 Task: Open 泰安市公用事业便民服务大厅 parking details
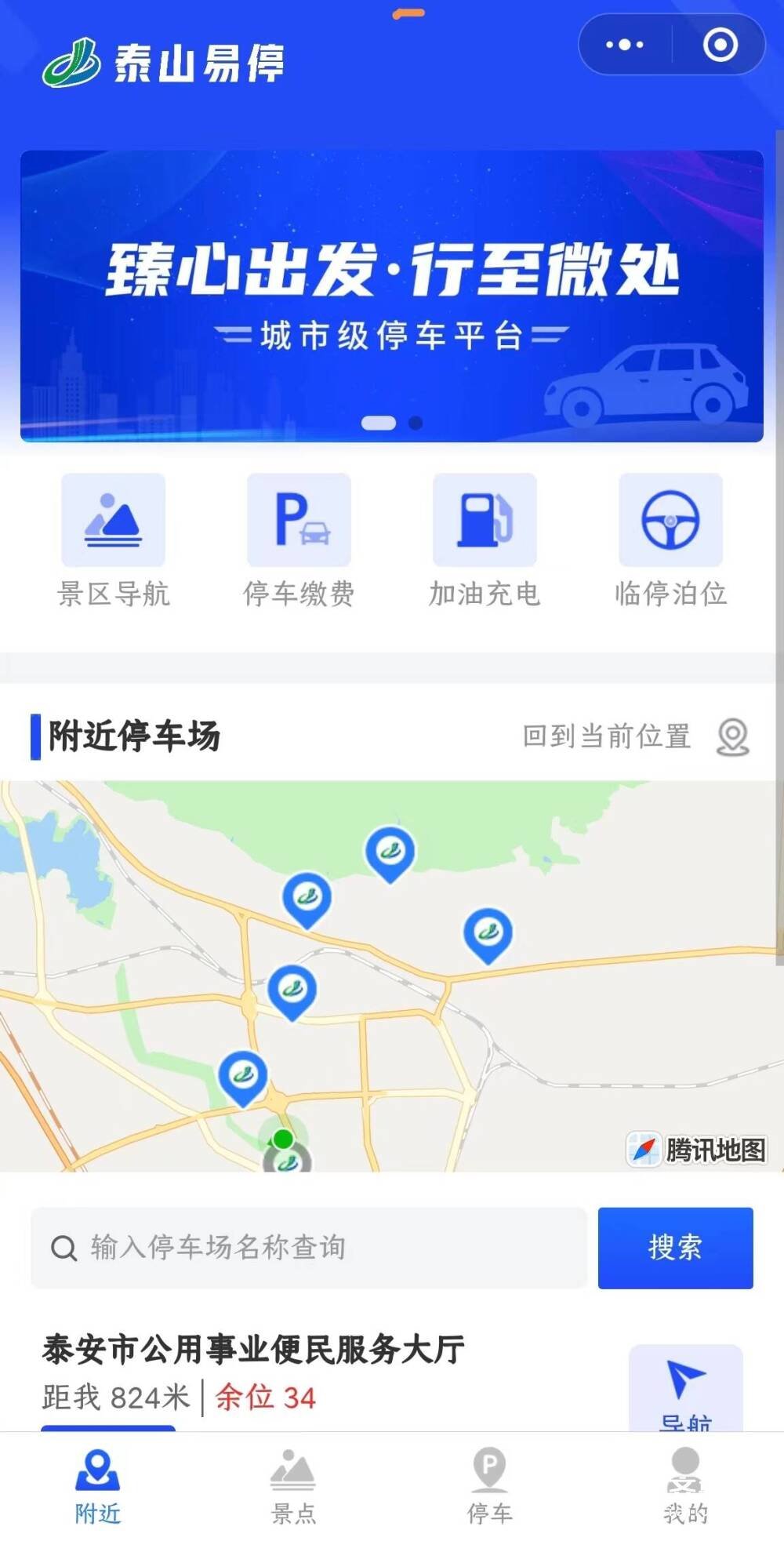(x=253, y=1350)
